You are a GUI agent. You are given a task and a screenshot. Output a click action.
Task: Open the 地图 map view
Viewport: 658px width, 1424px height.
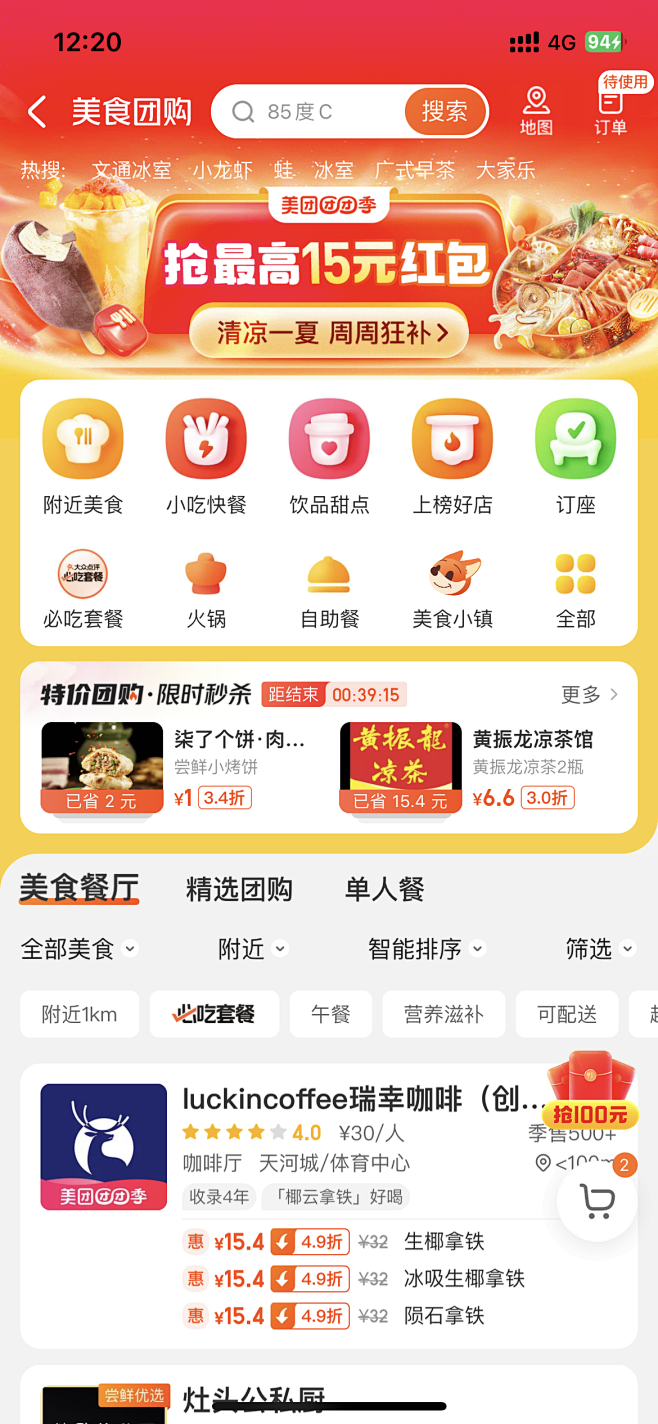(x=536, y=110)
